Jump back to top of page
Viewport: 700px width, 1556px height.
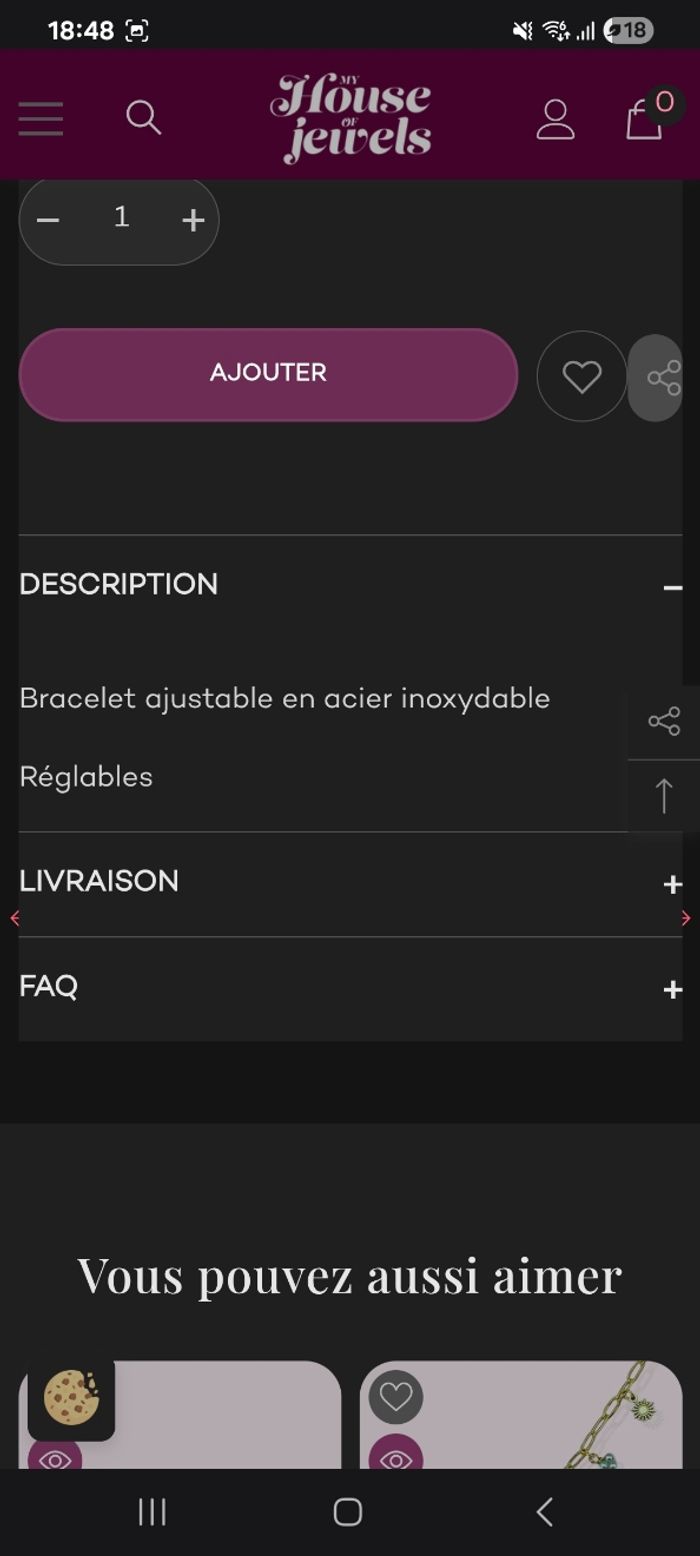pos(664,797)
